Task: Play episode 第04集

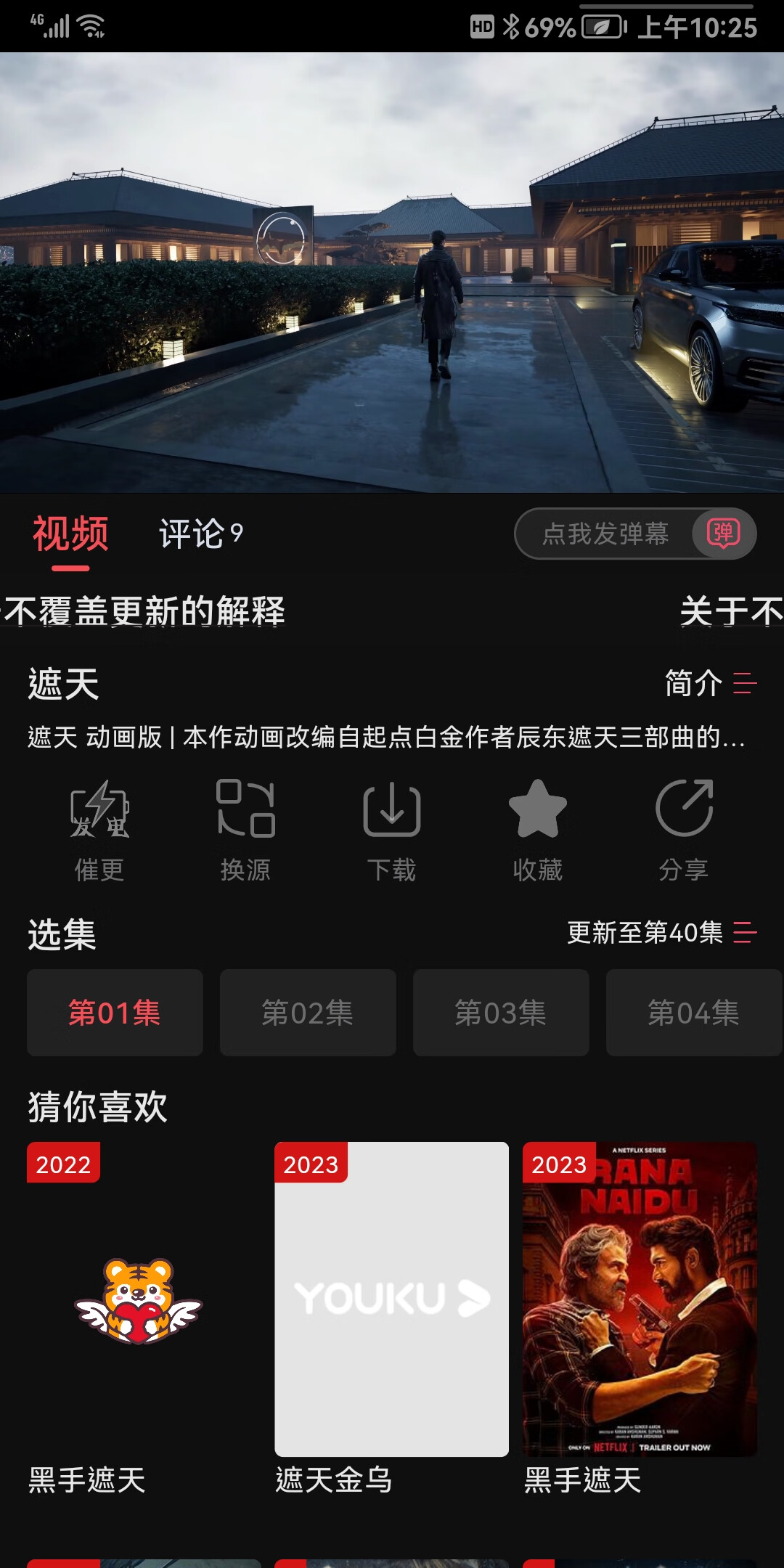Action: 693,1013
